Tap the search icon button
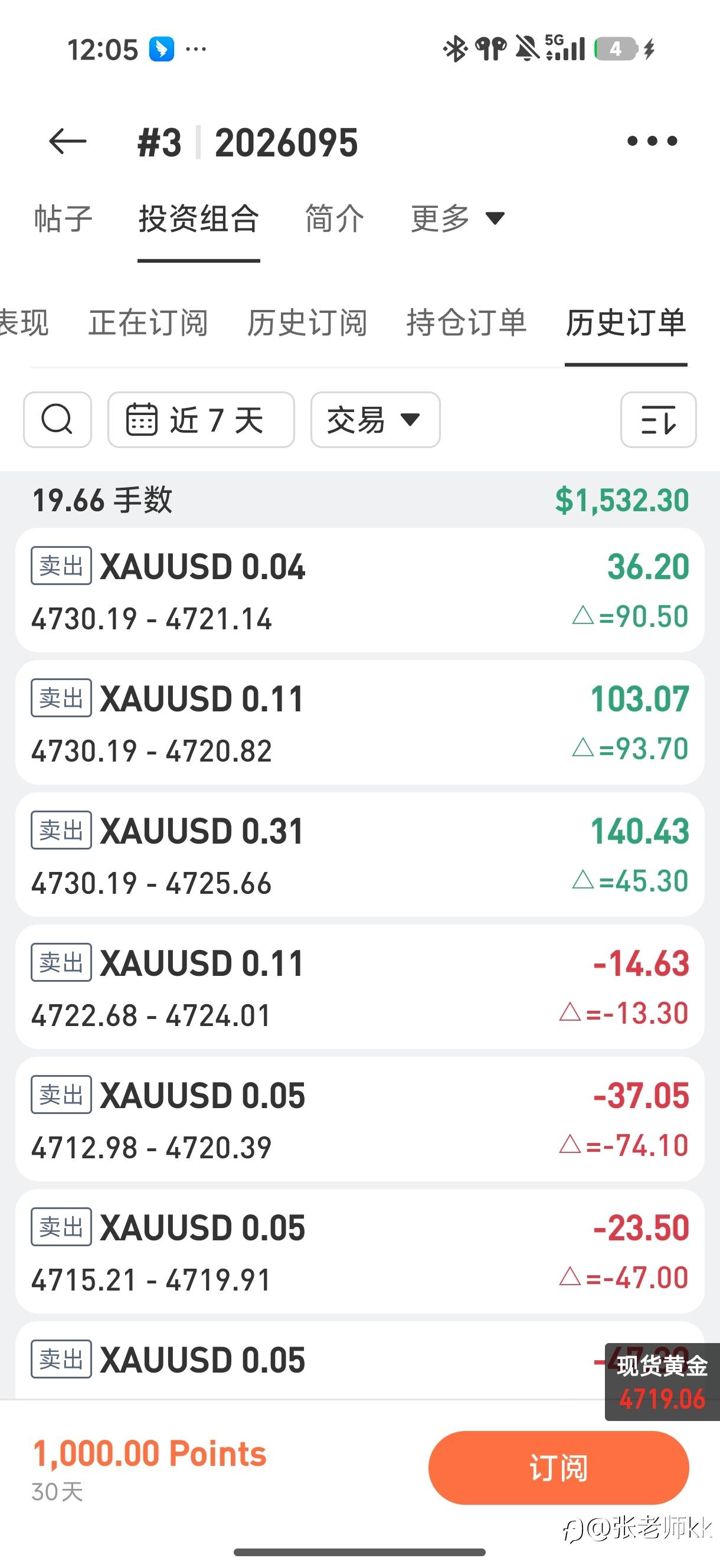The width and height of the screenshot is (720, 1568). pyautogui.click(x=57, y=419)
